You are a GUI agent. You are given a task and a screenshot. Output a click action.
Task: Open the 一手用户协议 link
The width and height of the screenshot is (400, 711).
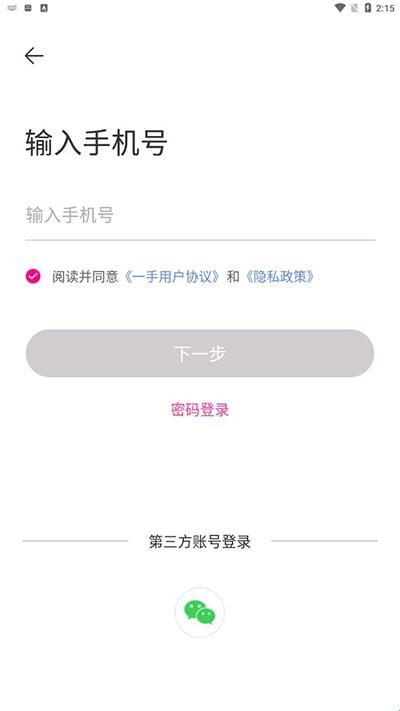[x=173, y=277]
